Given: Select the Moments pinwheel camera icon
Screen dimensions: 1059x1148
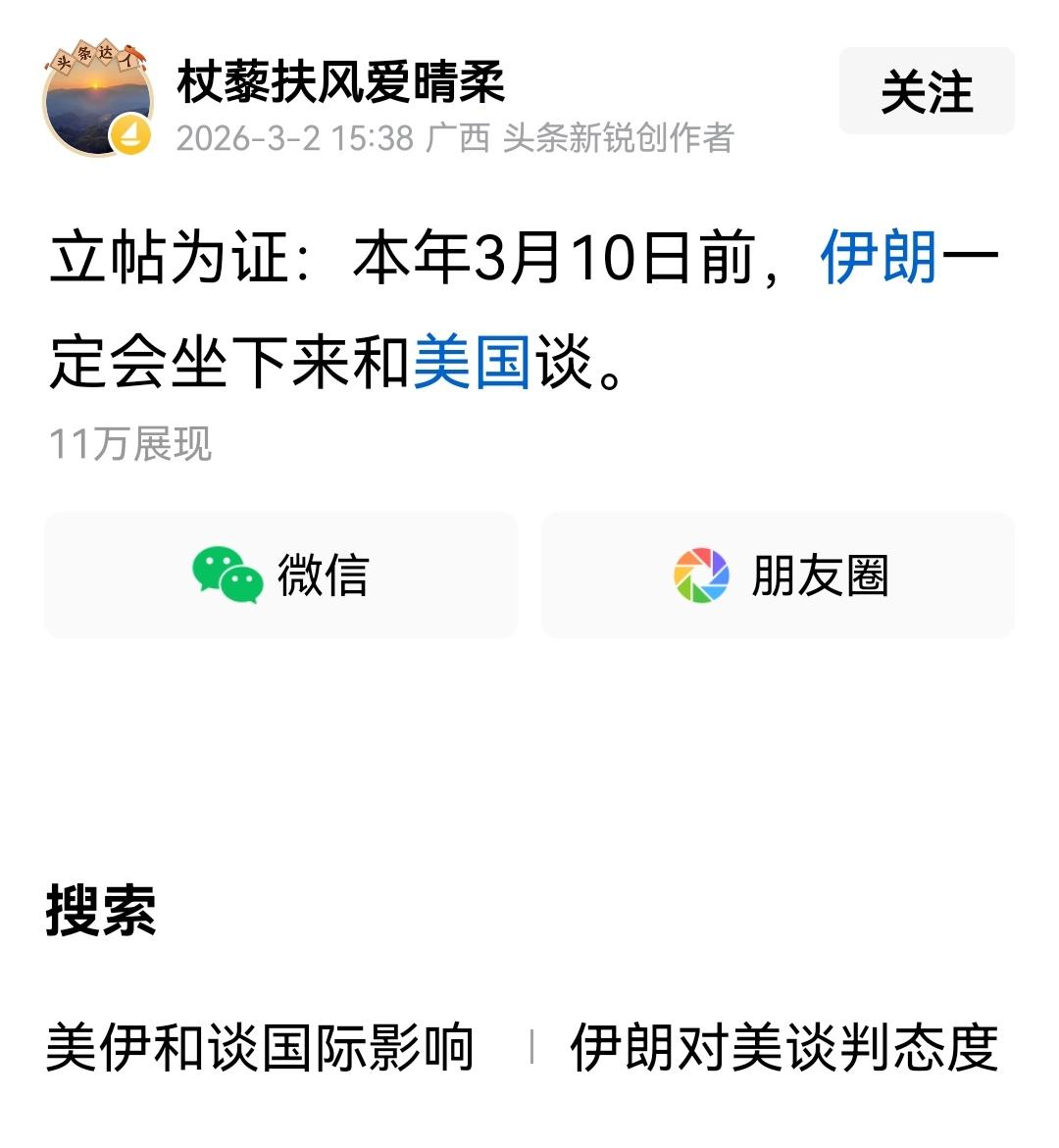Looking at the screenshot, I should [x=701, y=576].
